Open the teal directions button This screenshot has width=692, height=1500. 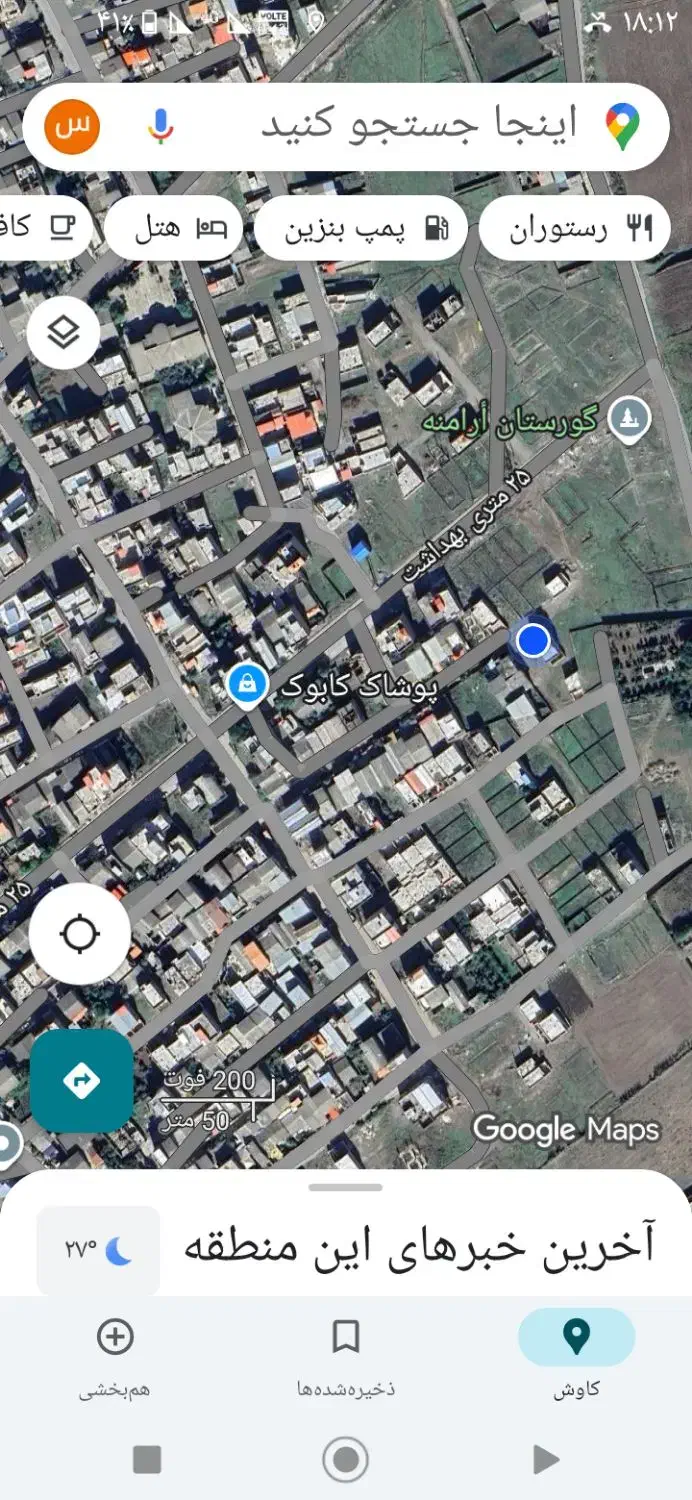[x=81, y=1081]
